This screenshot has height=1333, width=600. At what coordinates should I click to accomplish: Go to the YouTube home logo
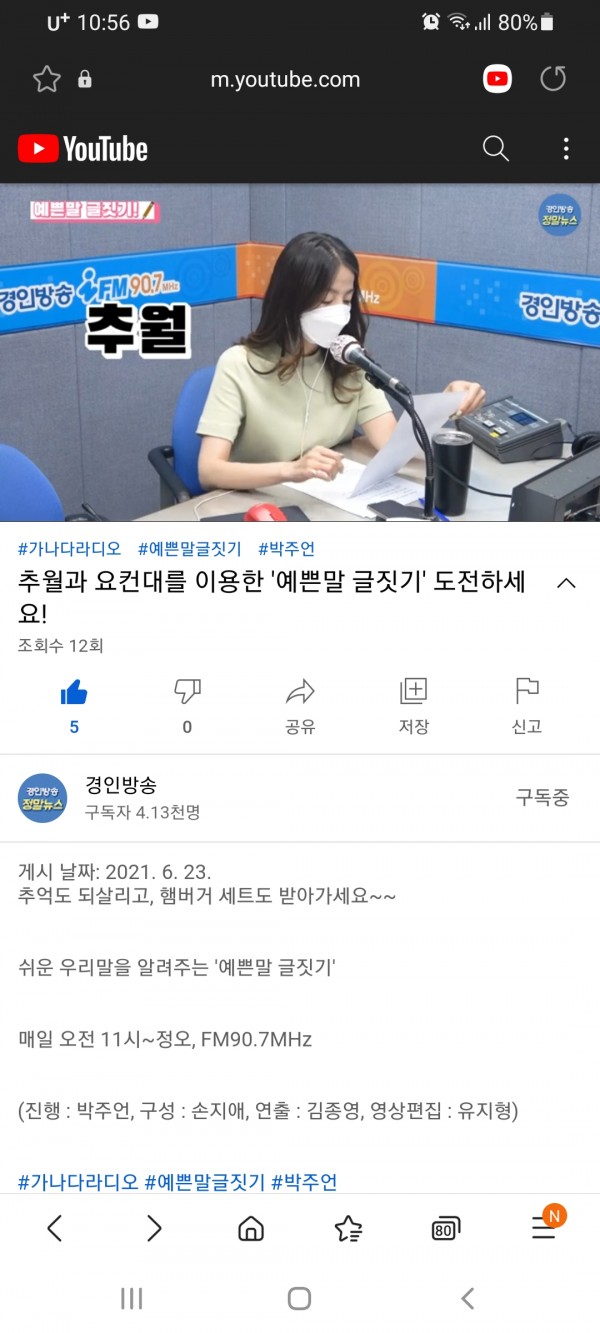83,149
